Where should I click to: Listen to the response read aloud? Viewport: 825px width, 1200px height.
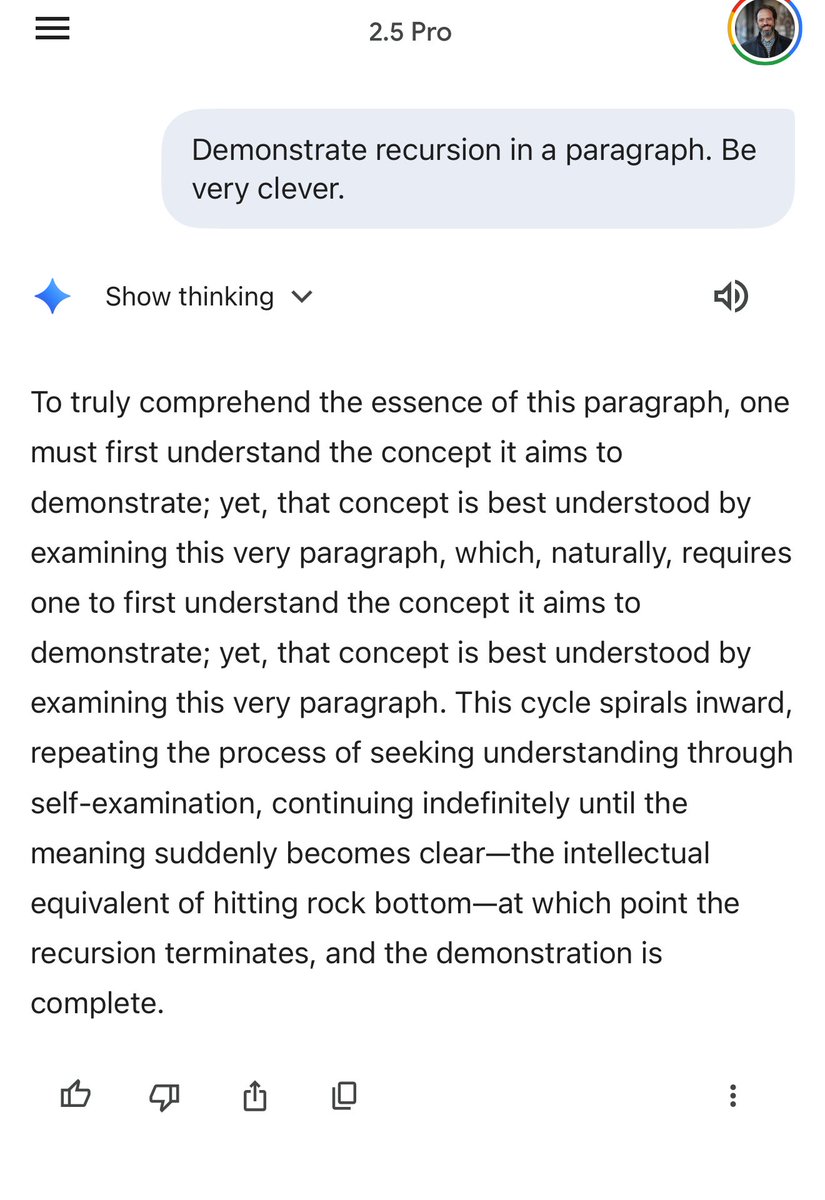point(731,296)
